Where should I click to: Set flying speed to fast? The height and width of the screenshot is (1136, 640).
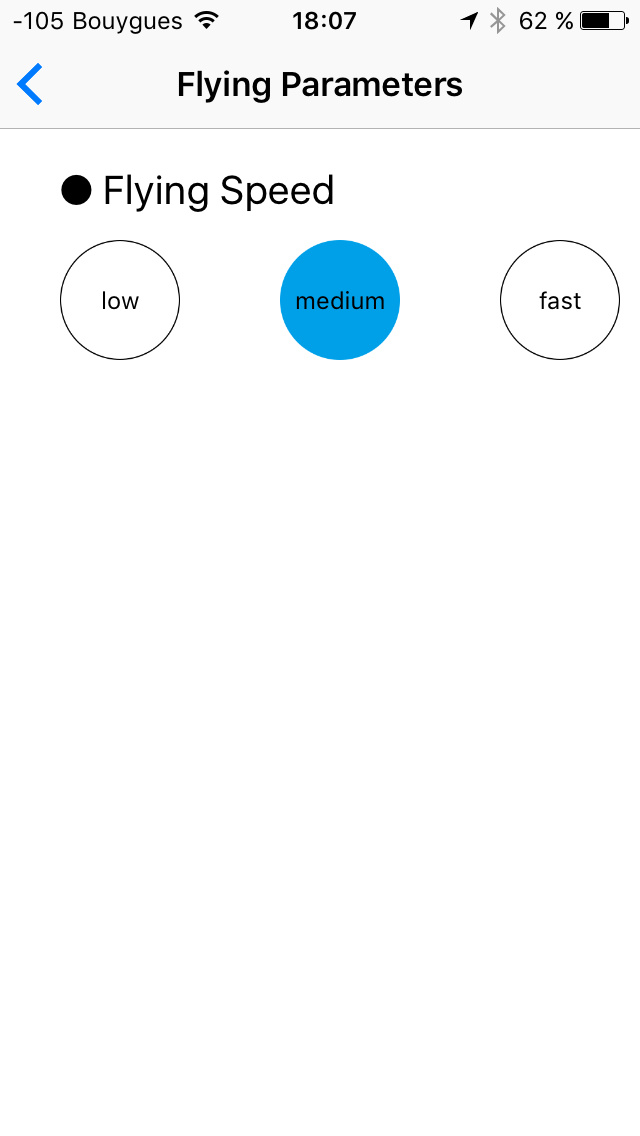pos(560,300)
